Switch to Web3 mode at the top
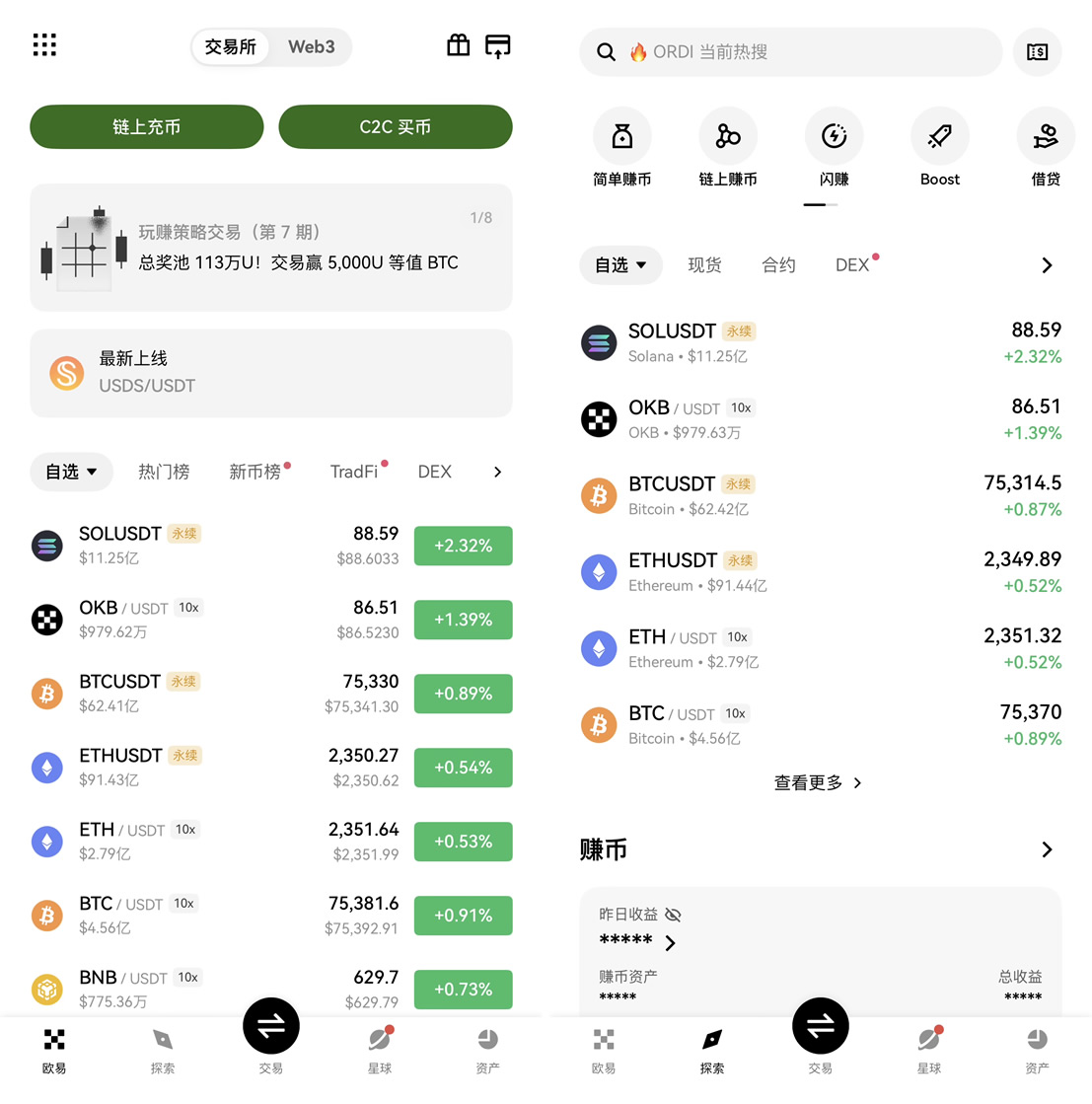Screen dimensions: 1092x1104 311,46
